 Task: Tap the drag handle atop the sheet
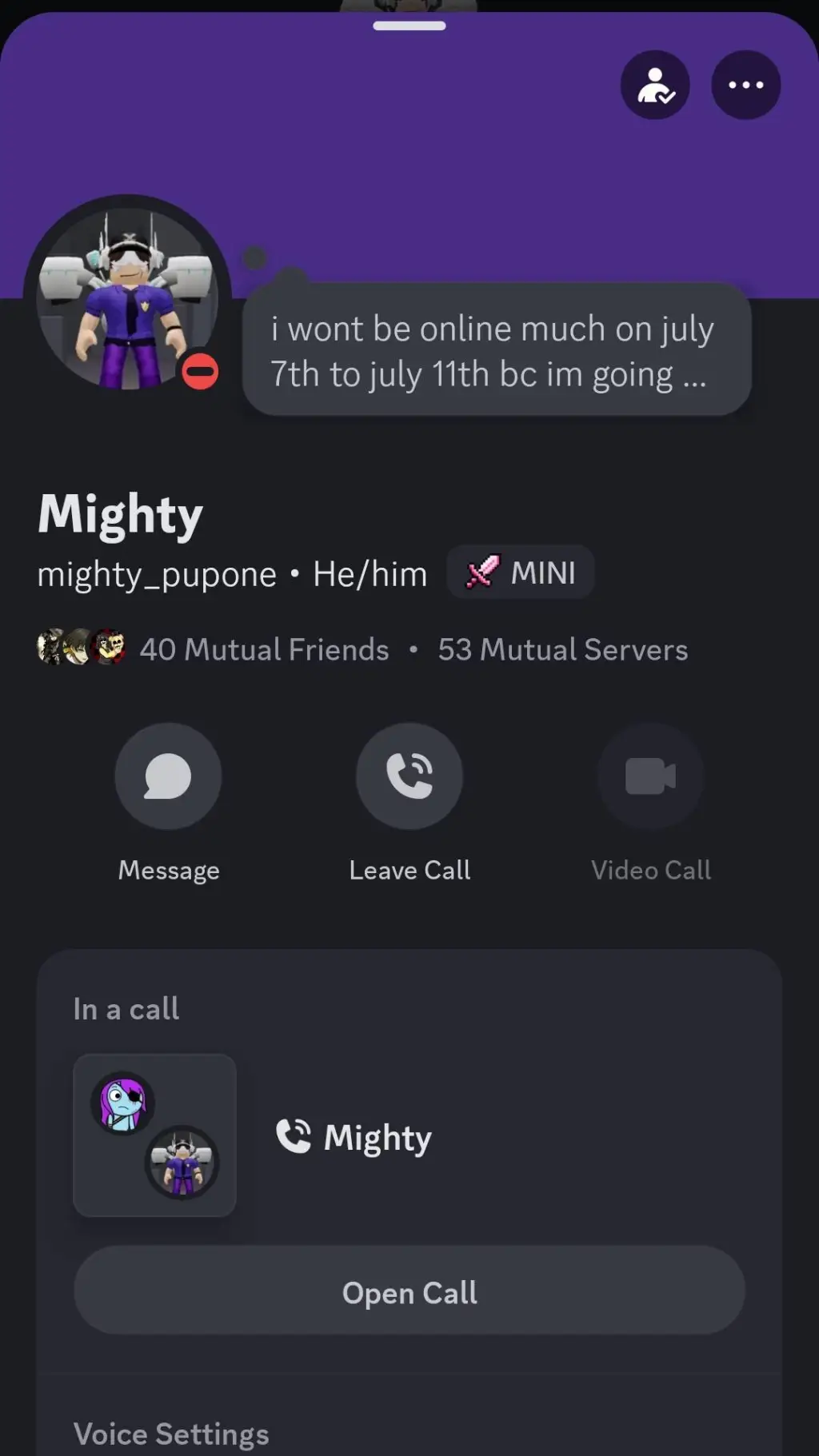409,26
